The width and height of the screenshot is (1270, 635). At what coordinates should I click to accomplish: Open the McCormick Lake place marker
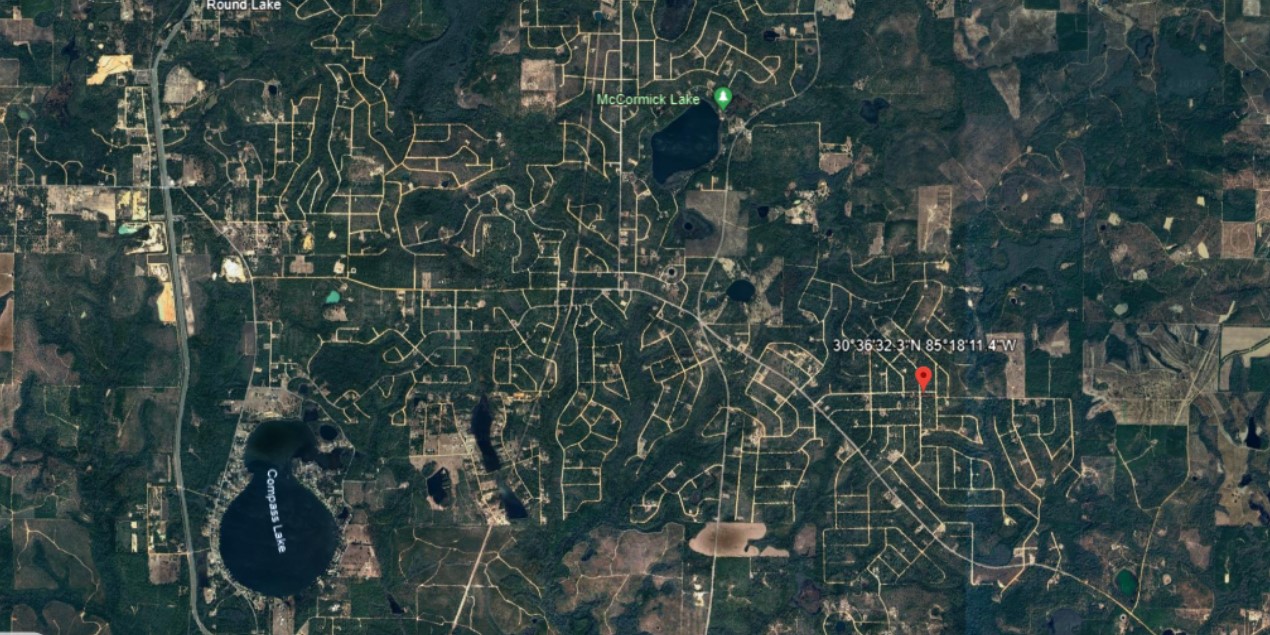tap(723, 97)
